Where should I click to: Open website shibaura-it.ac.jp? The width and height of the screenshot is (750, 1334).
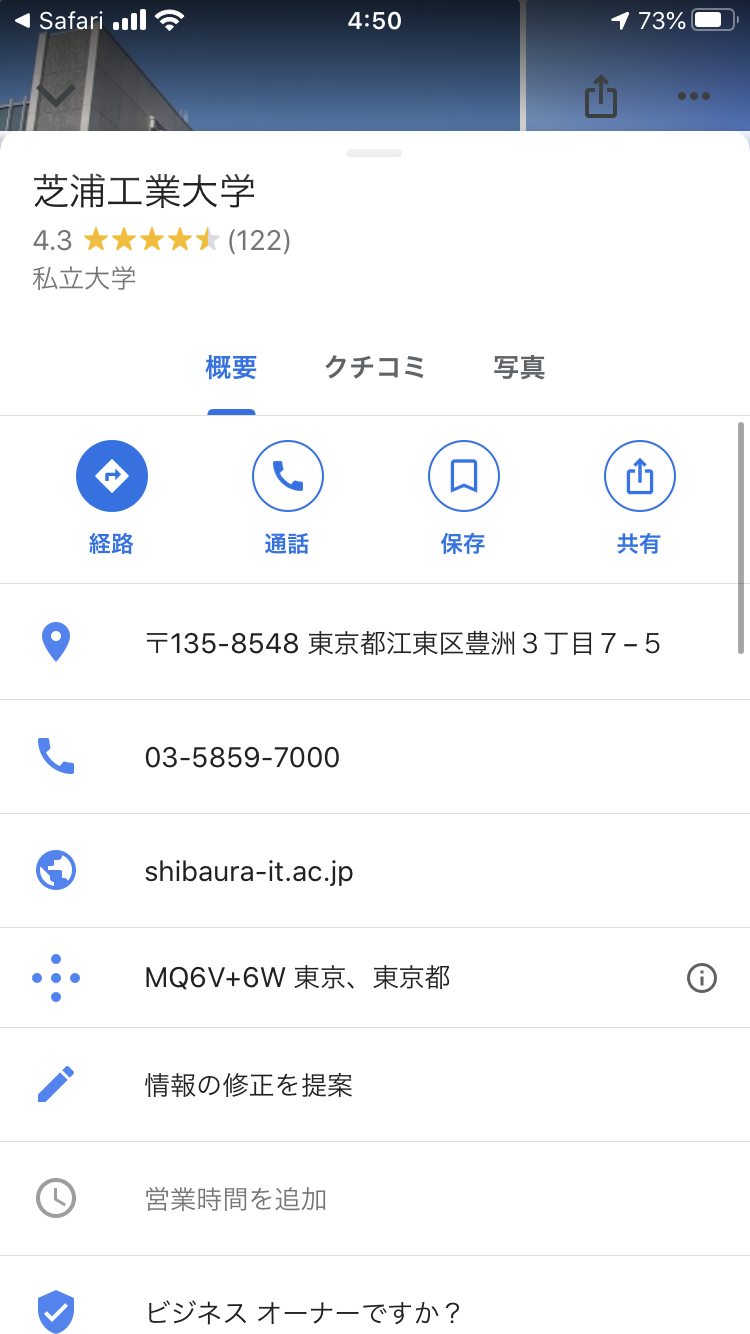pyautogui.click(x=249, y=872)
